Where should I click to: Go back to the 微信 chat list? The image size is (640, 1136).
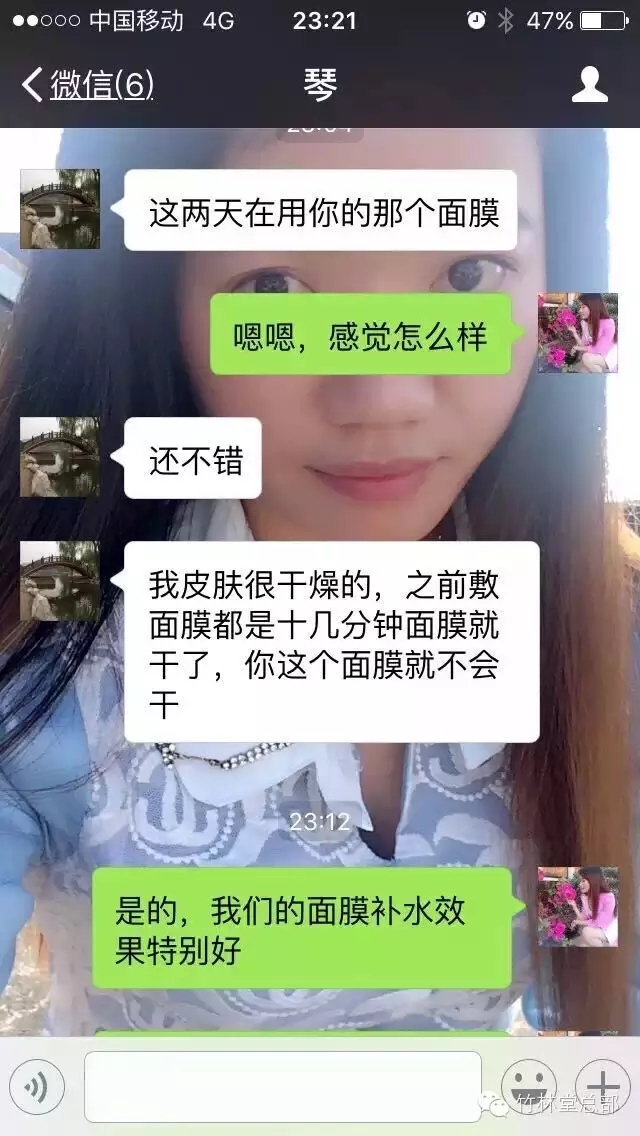point(86,85)
